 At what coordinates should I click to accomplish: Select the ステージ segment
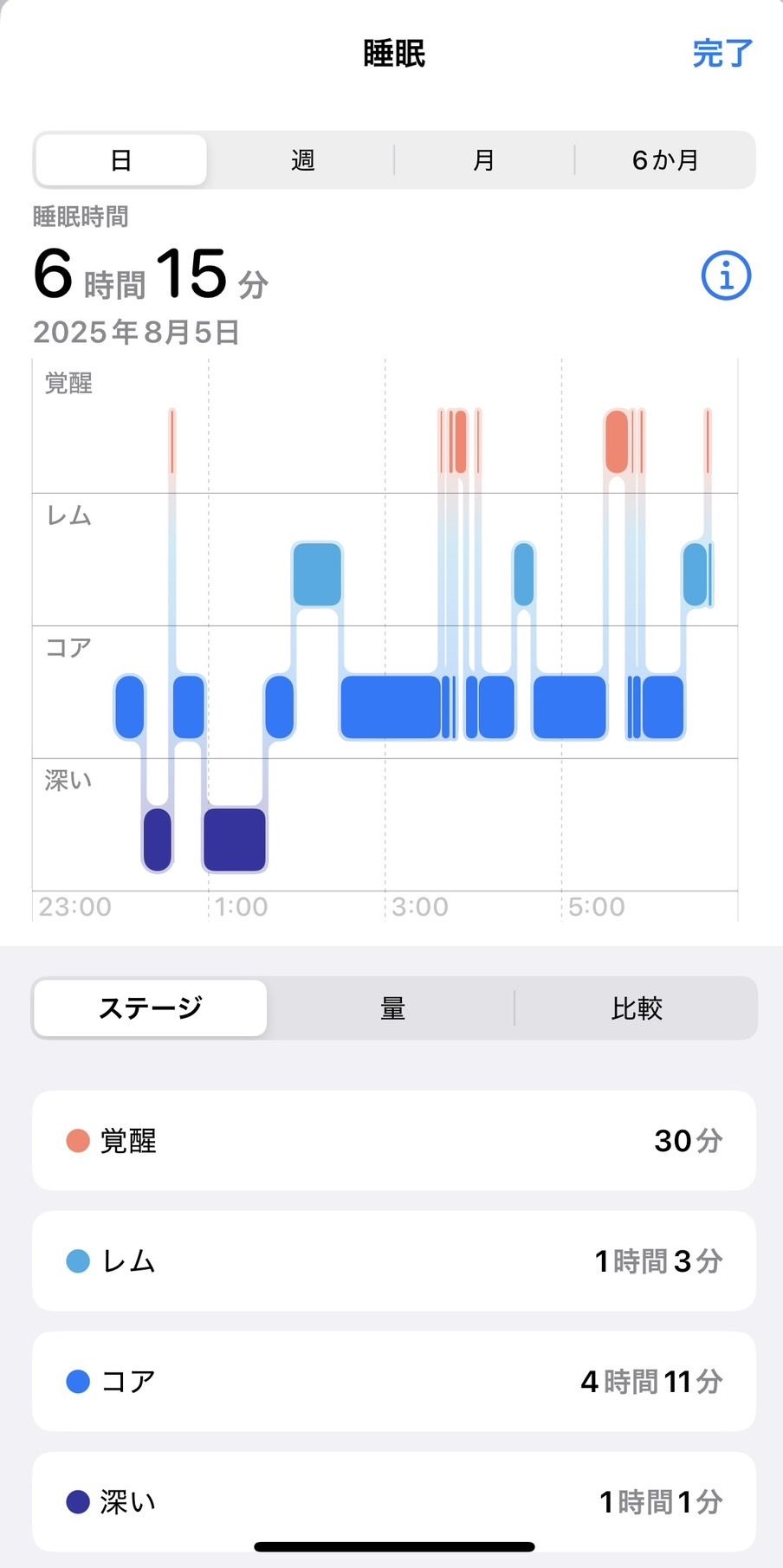click(151, 1008)
